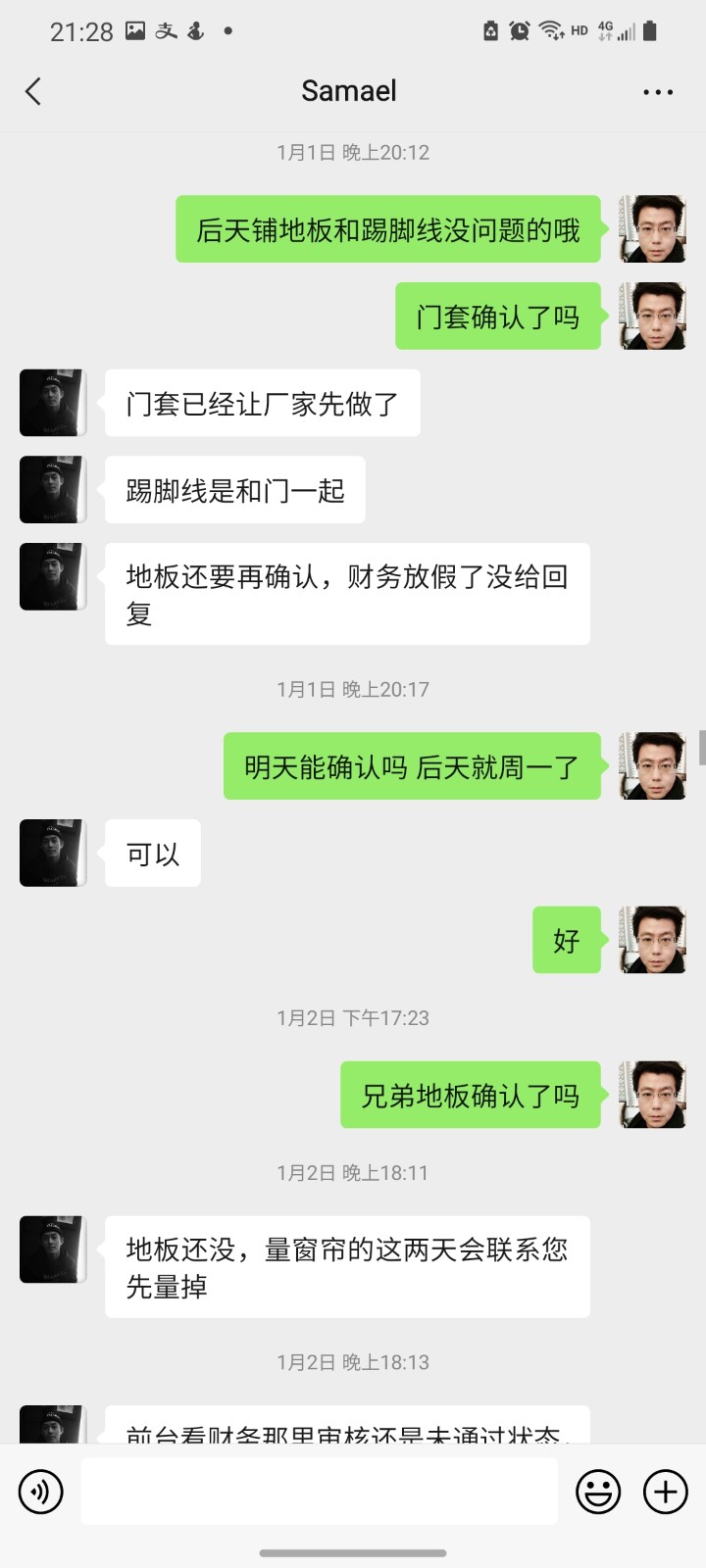Open the chat info overflow menu
The image size is (706, 1568).
click(x=657, y=92)
